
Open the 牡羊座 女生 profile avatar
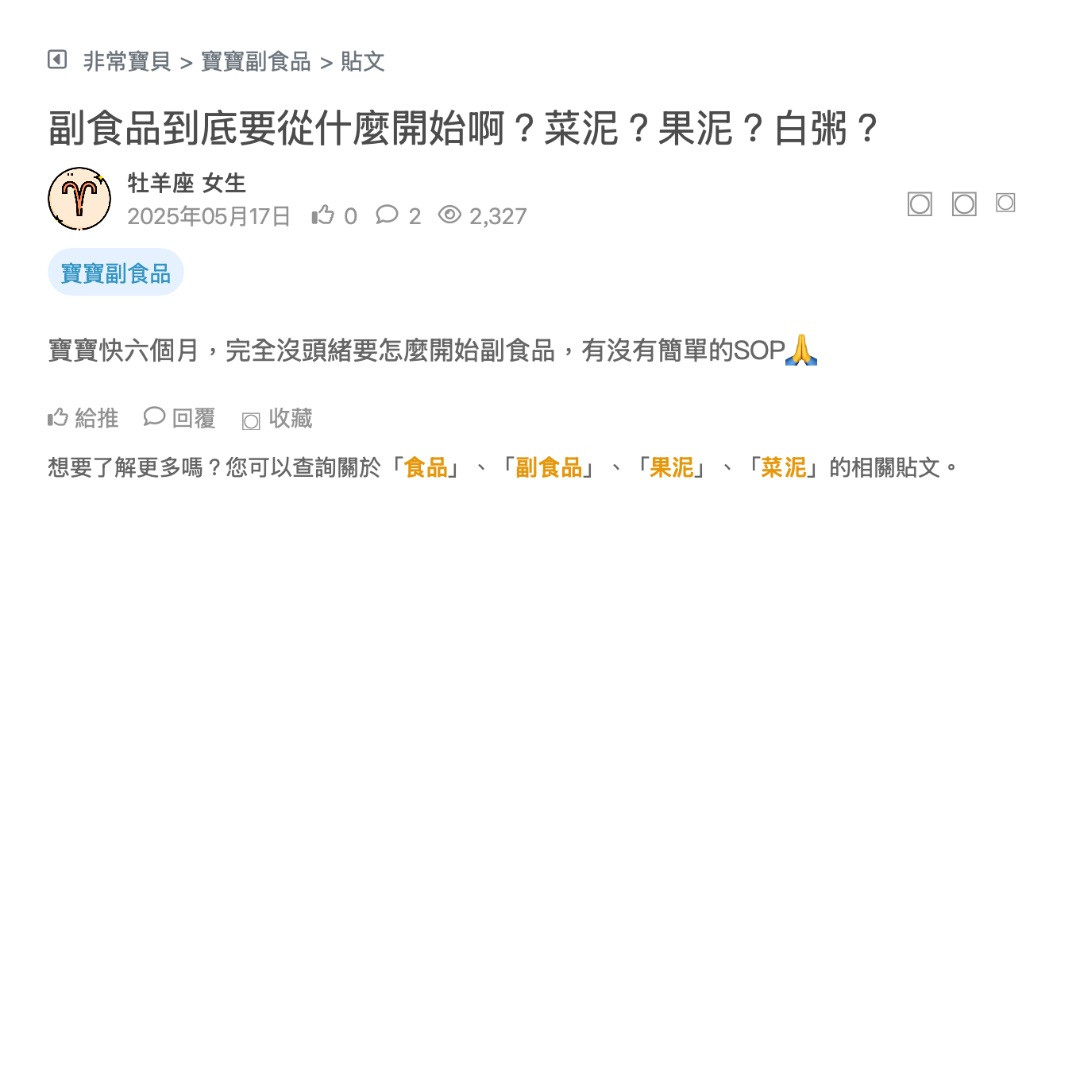79,199
